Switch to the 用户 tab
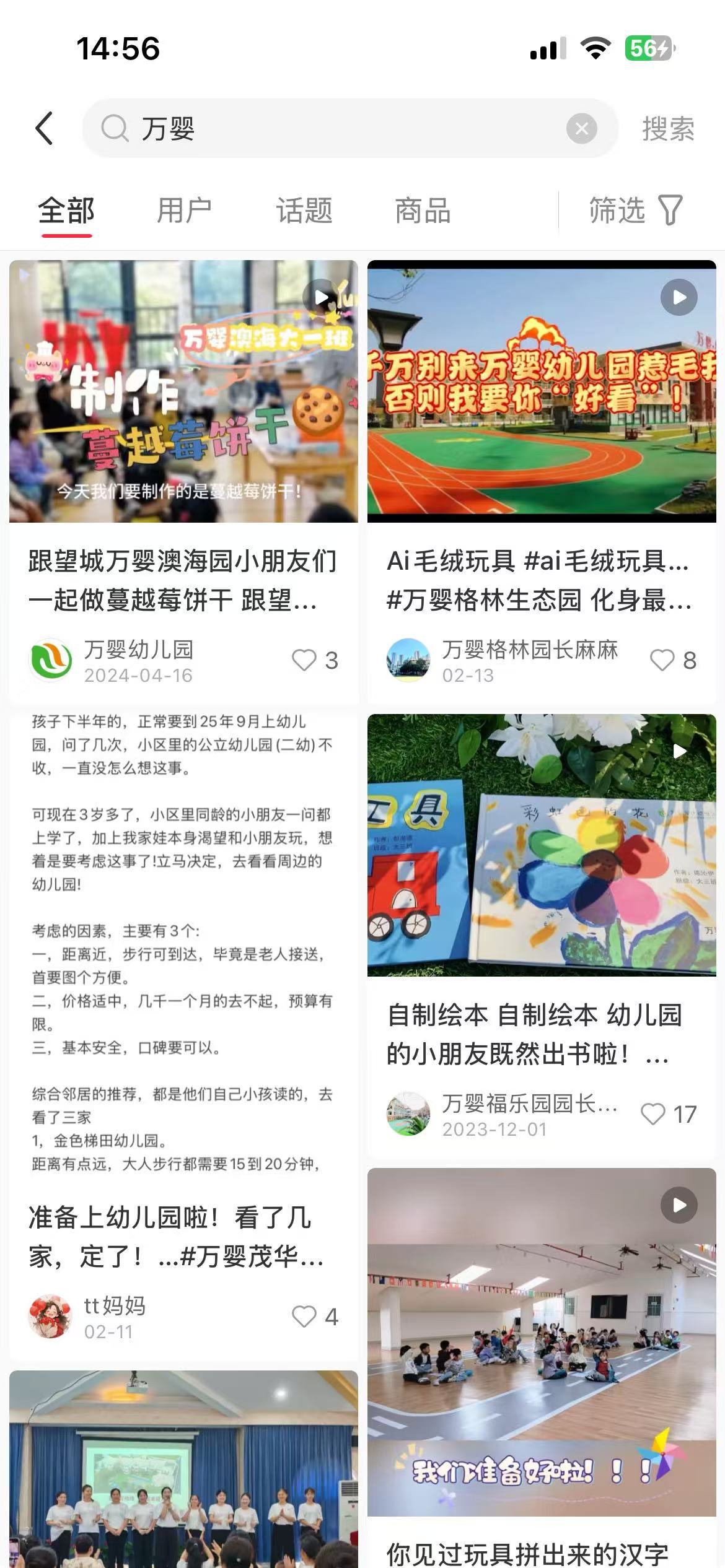 [184, 211]
